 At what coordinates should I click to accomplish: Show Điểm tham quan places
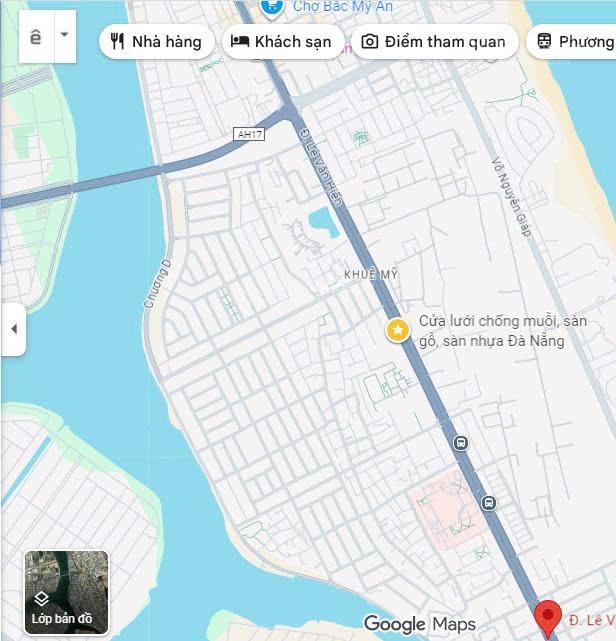434,41
